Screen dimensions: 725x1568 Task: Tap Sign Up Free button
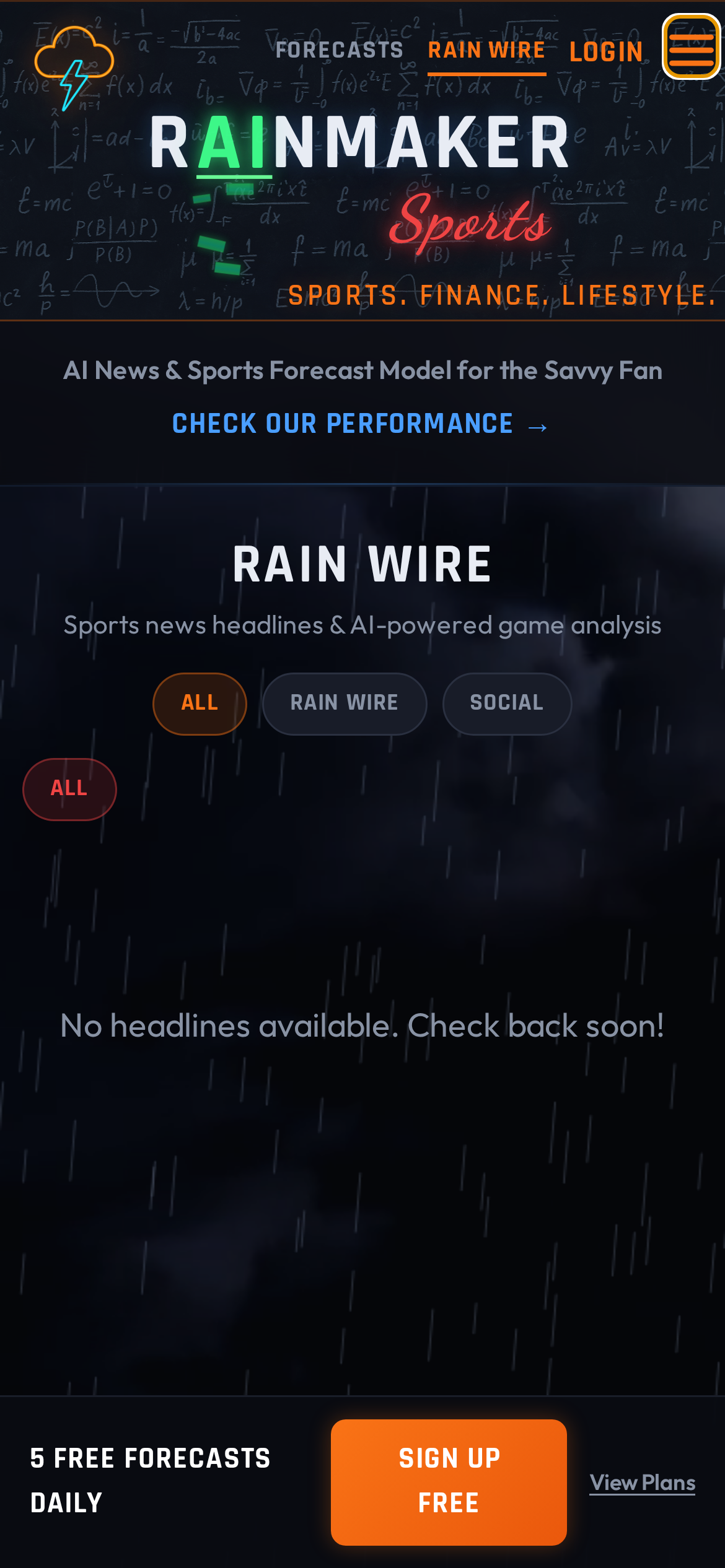pyautogui.click(x=449, y=1481)
